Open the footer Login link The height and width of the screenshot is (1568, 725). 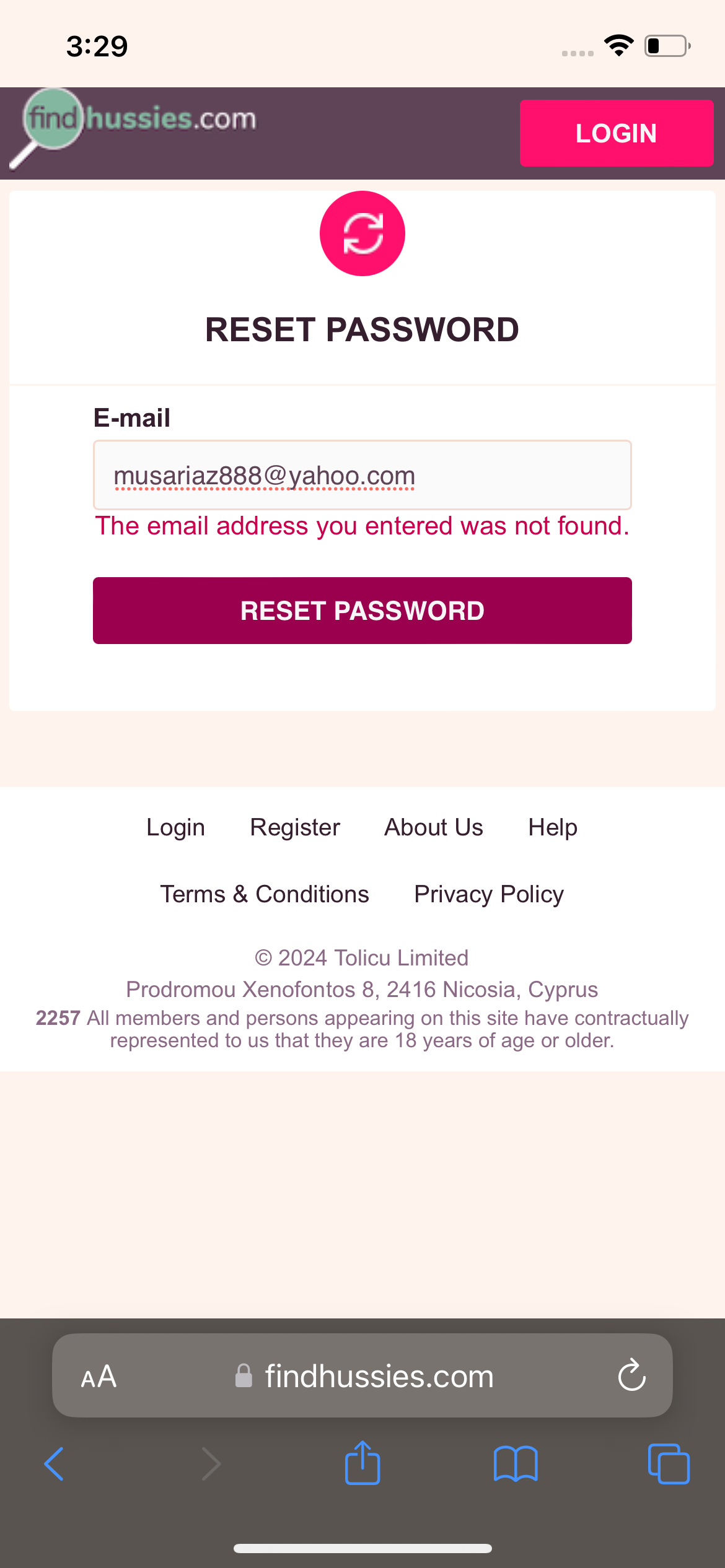(x=175, y=827)
